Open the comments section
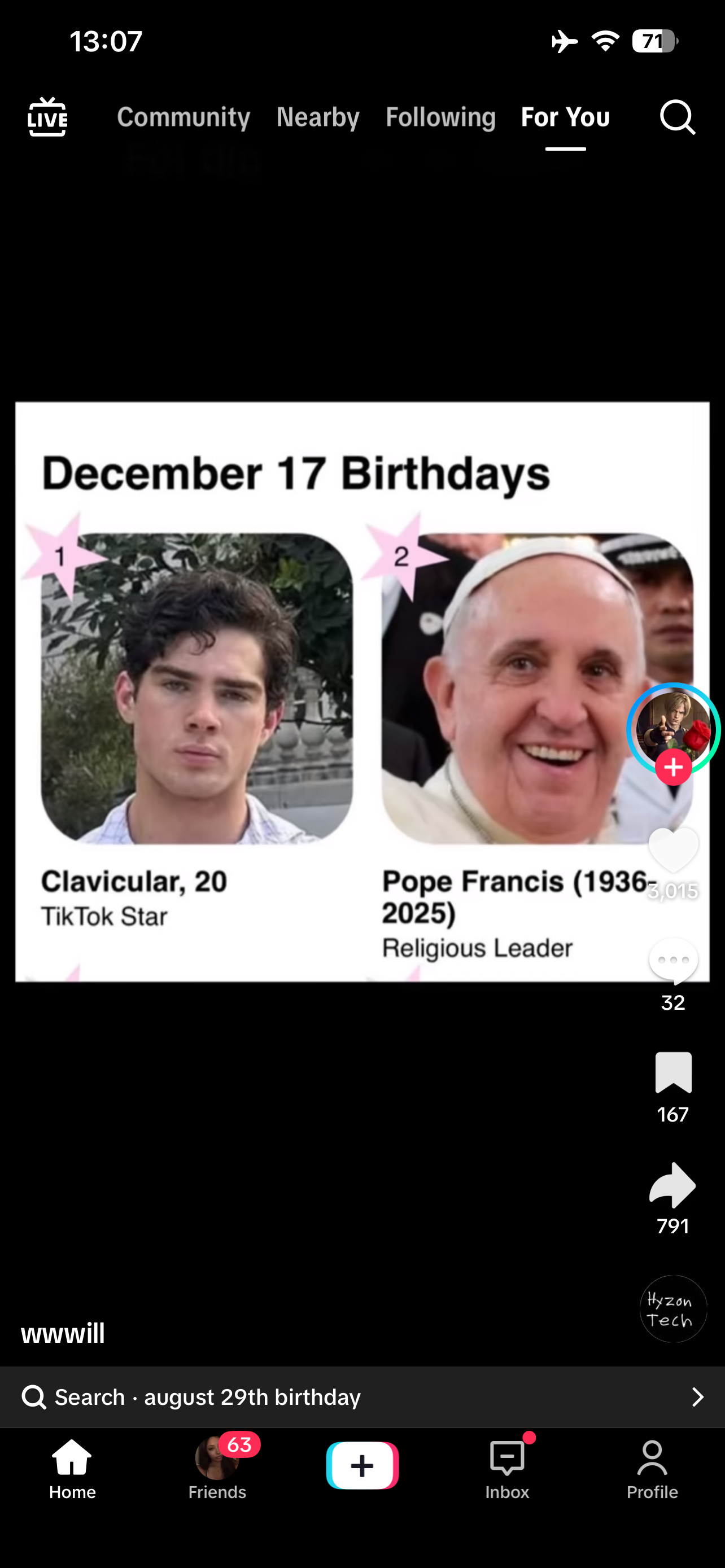 pyautogui.click(x=673, y=961)
